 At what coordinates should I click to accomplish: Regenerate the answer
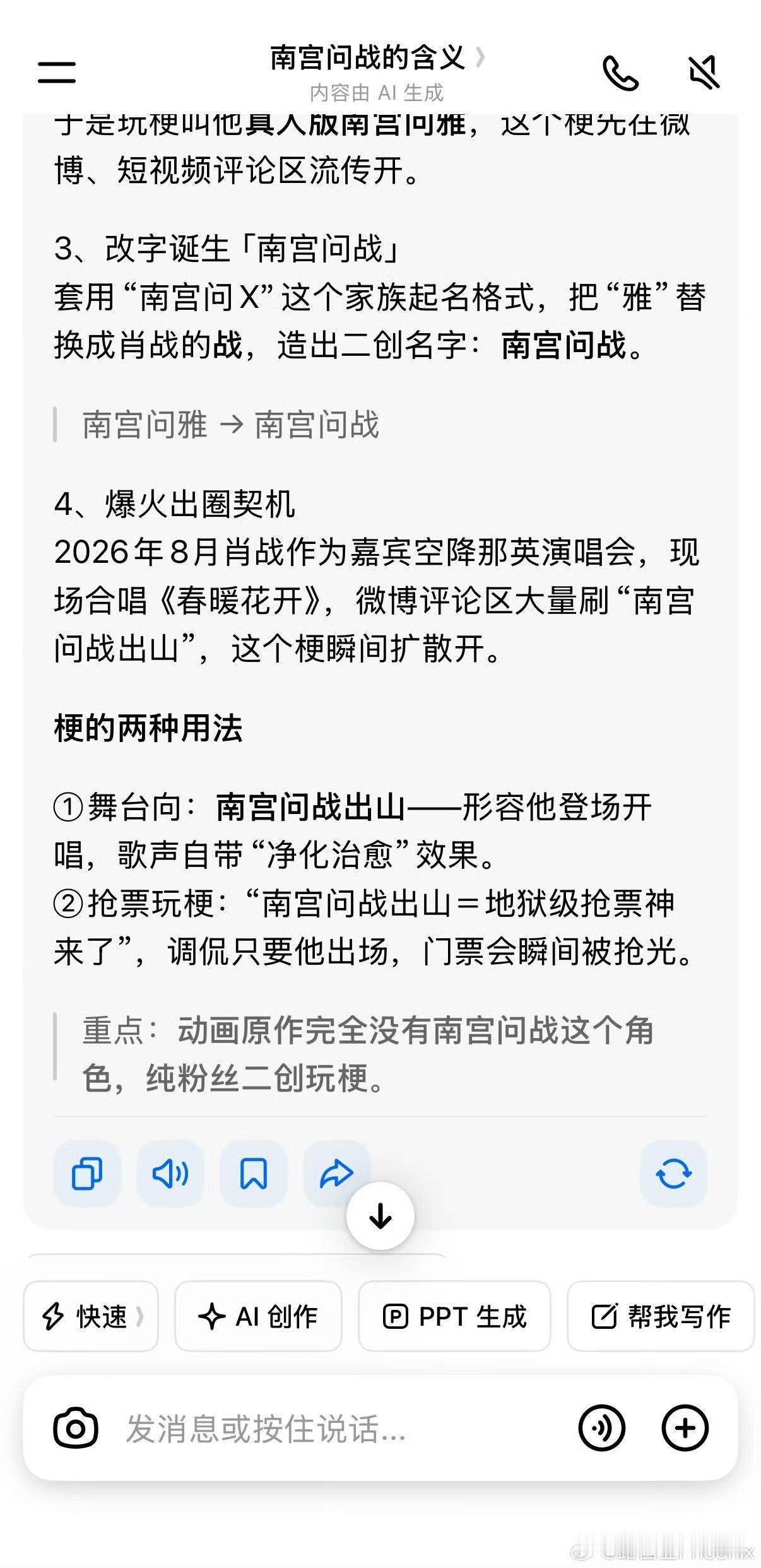coord(673,1174)
